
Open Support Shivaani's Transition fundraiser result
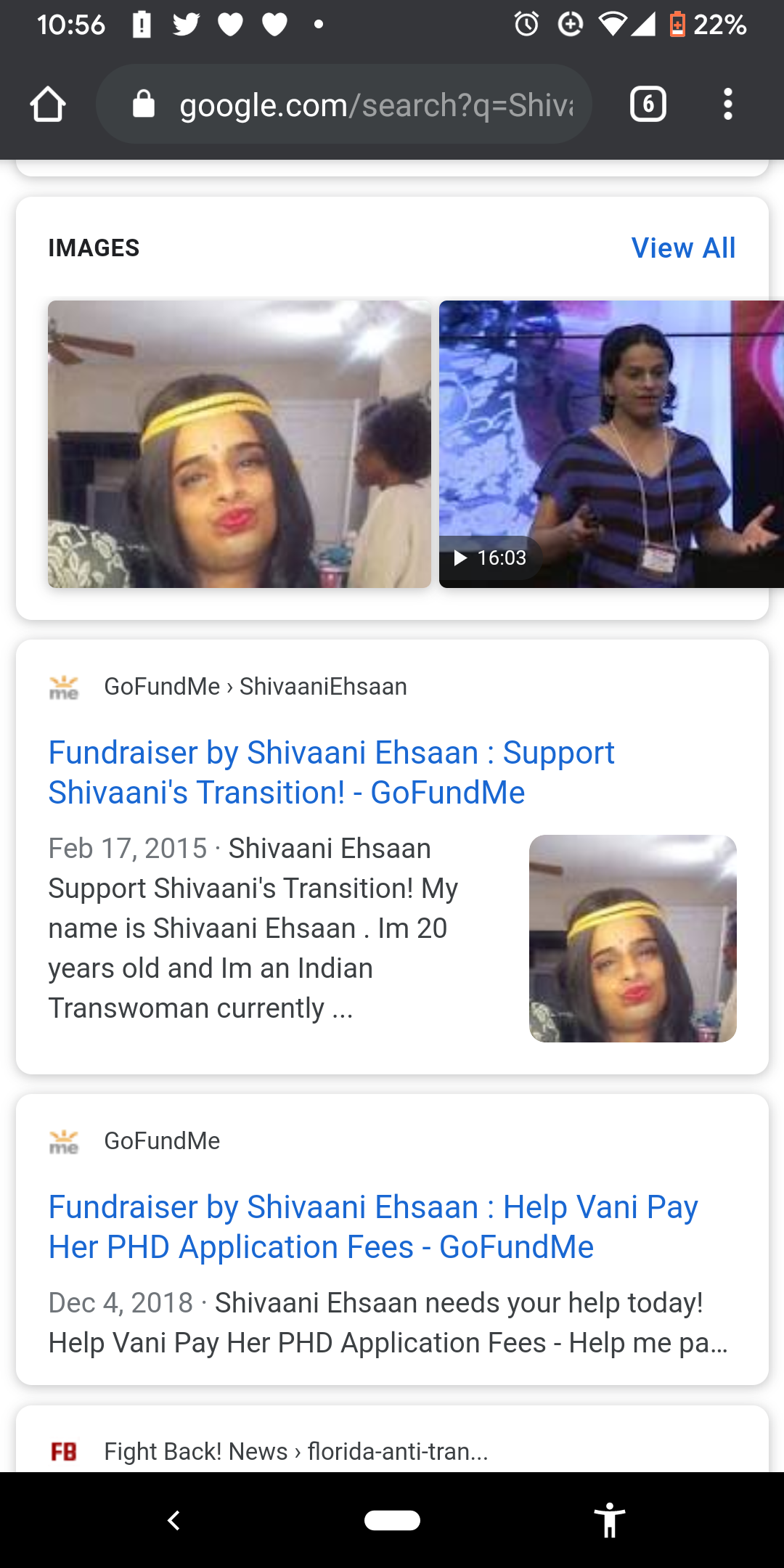[331, 772]
